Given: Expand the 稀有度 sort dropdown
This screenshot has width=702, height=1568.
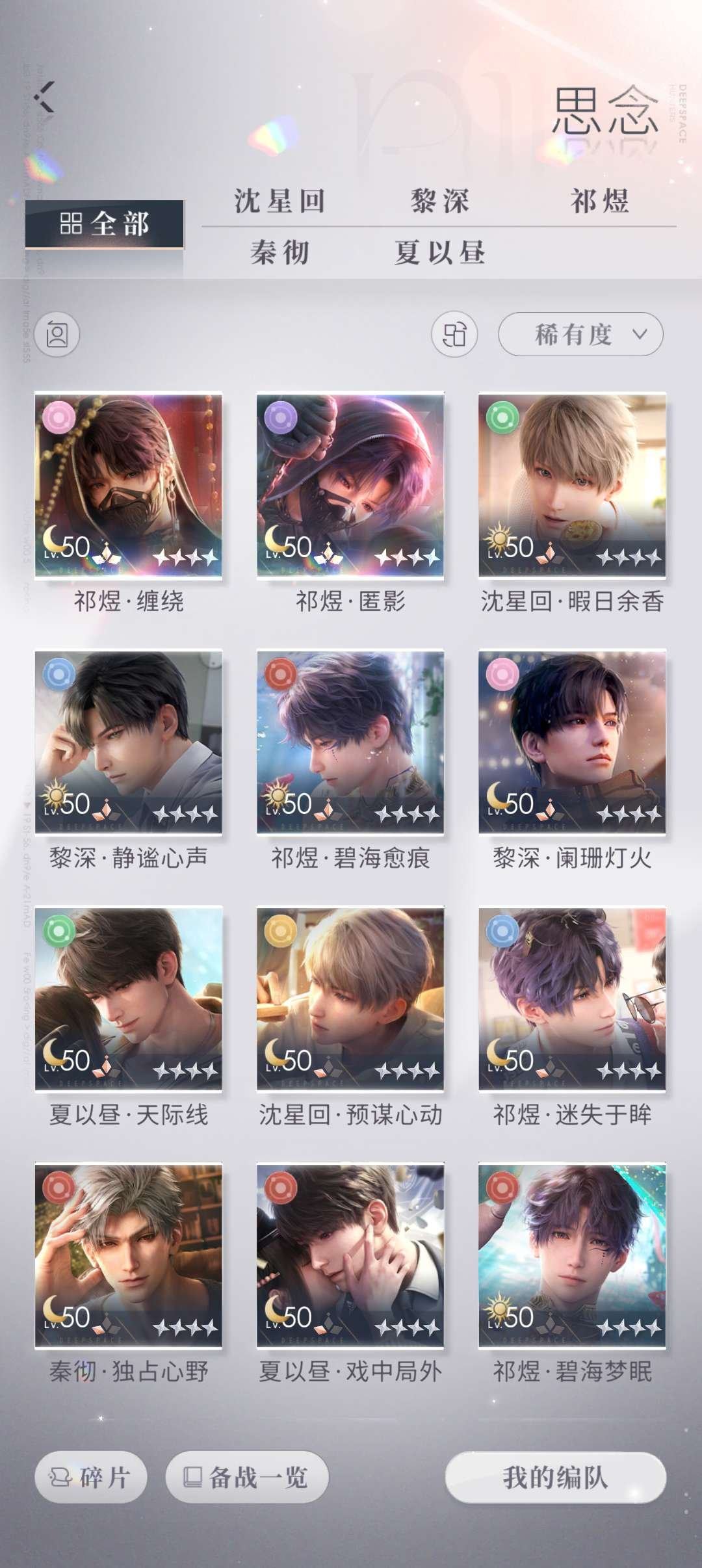Looking at the screenshot, I should click(x=580, y=334).
